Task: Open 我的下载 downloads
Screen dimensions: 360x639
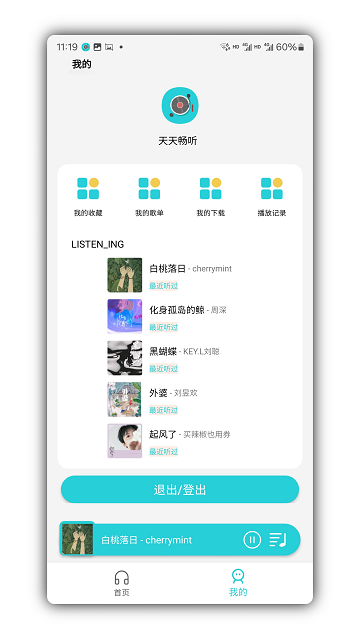Action: click(x=210, y=197)
